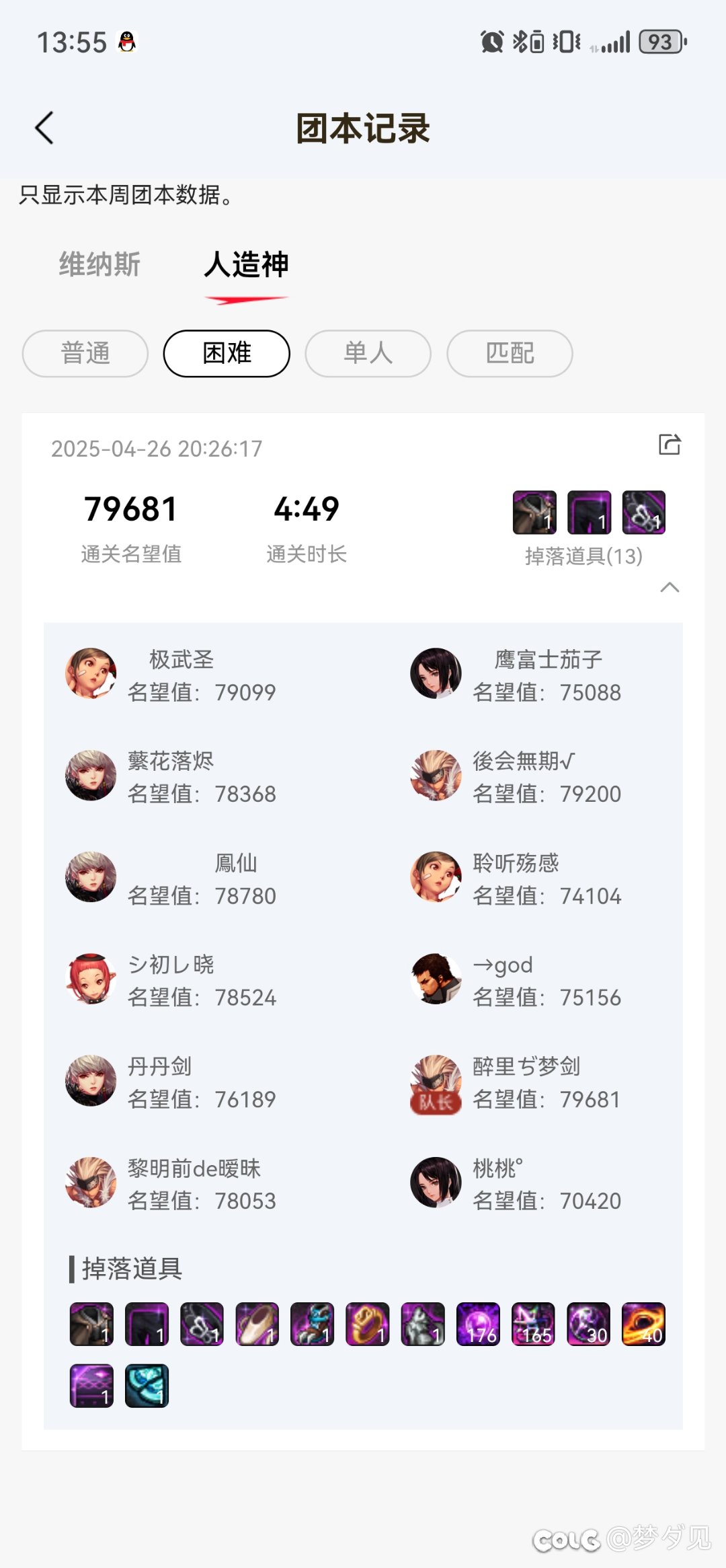Filter by the 单人 chip
This screenshot has width=726, height=1568.
click(368, 353)
